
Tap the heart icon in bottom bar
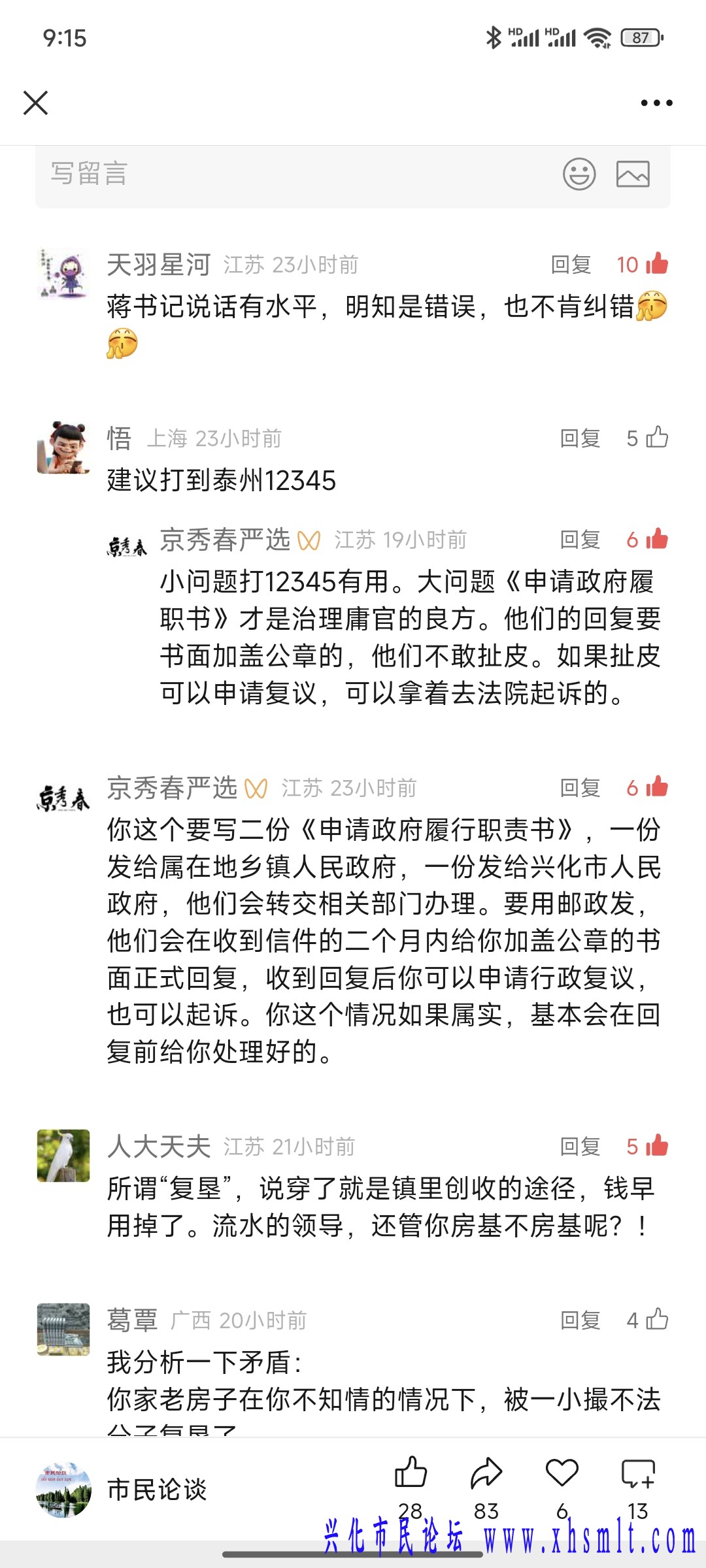coord(562,1474)
